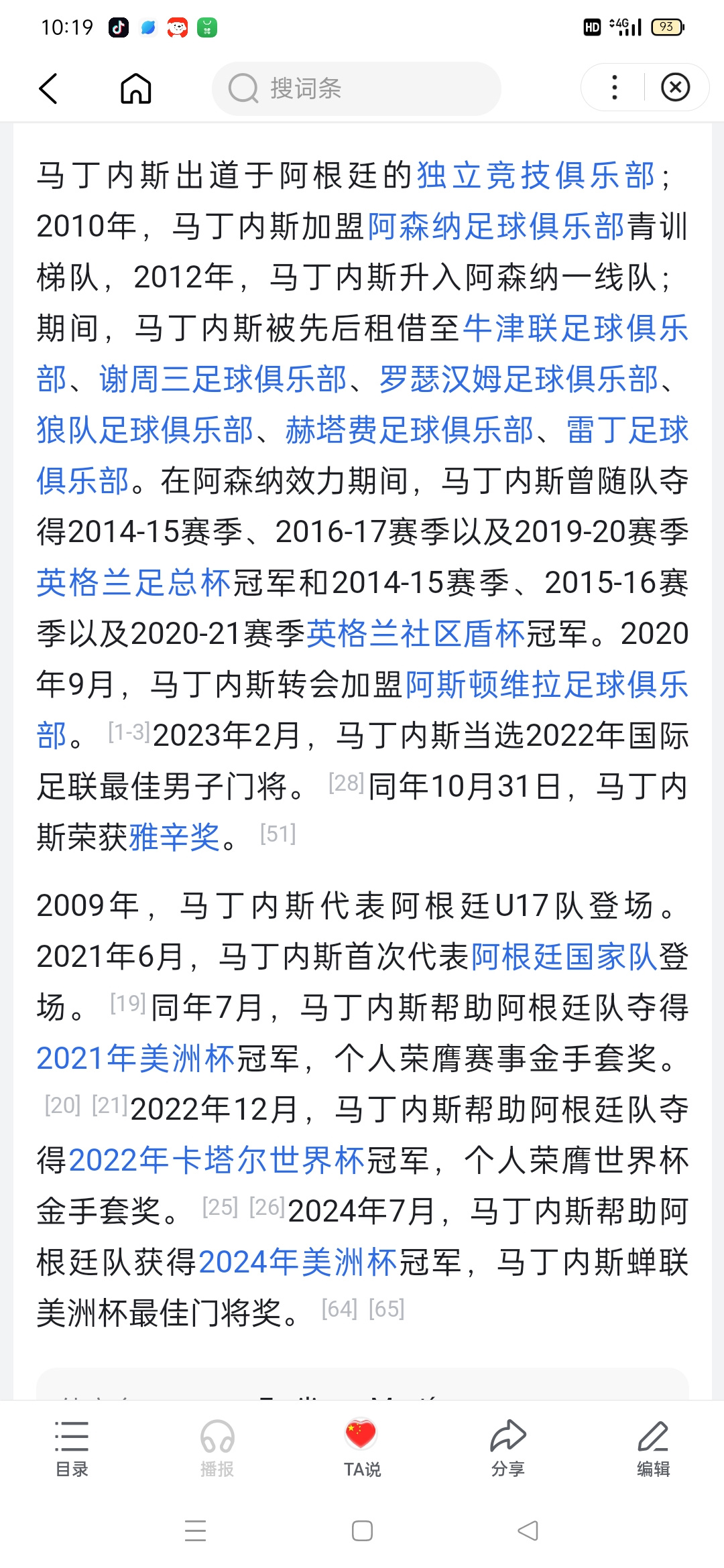View reference [51] citation
The image size is (724, 1568).
click(x=278, y=834)
